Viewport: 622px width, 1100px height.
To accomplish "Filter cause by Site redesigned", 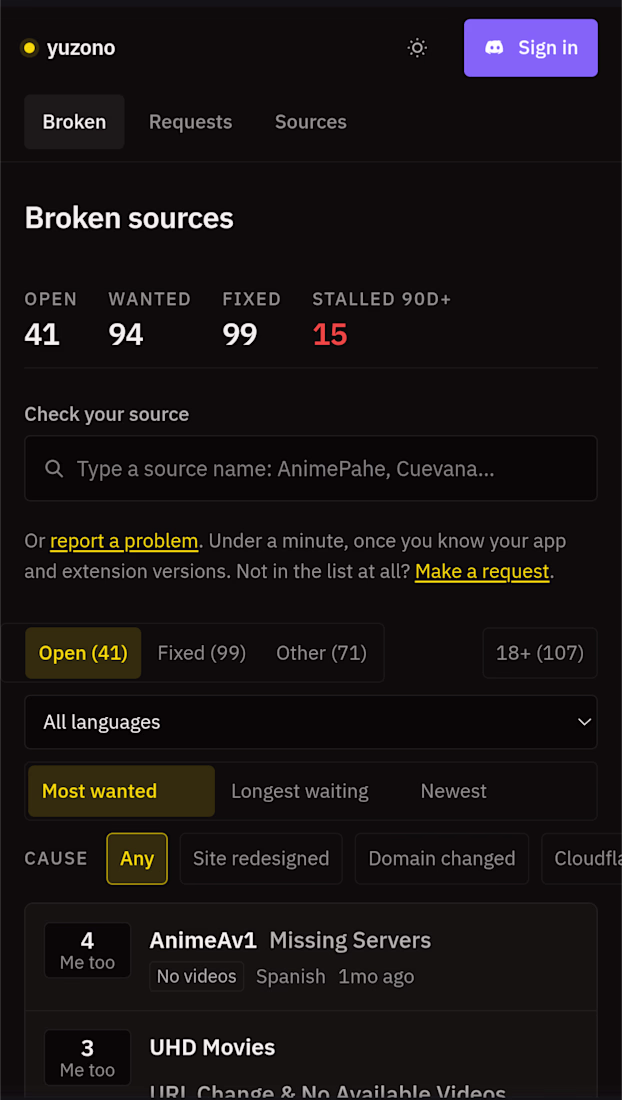I will point(261,859).
